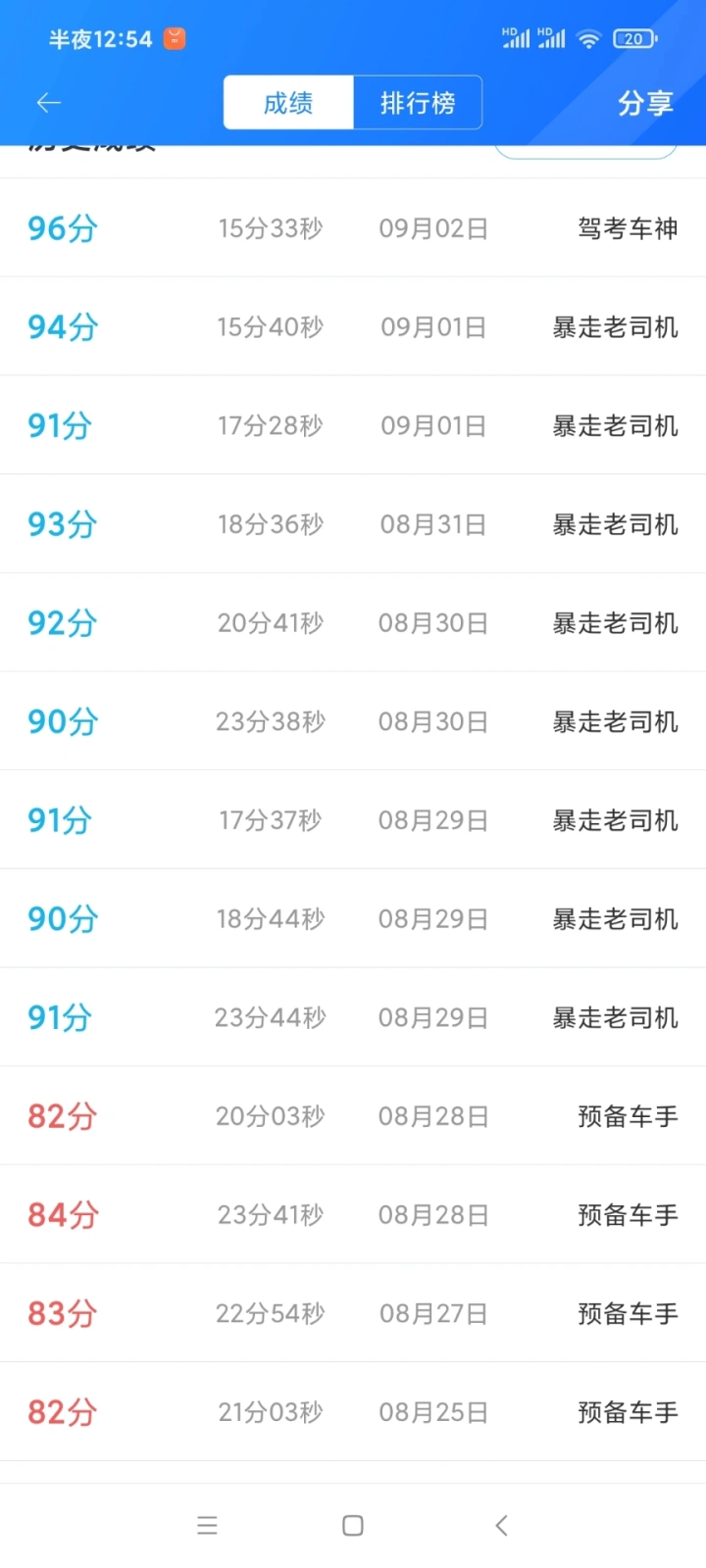Open the system recent apps menu
706x1568 pixels.
pos(207,1525)
